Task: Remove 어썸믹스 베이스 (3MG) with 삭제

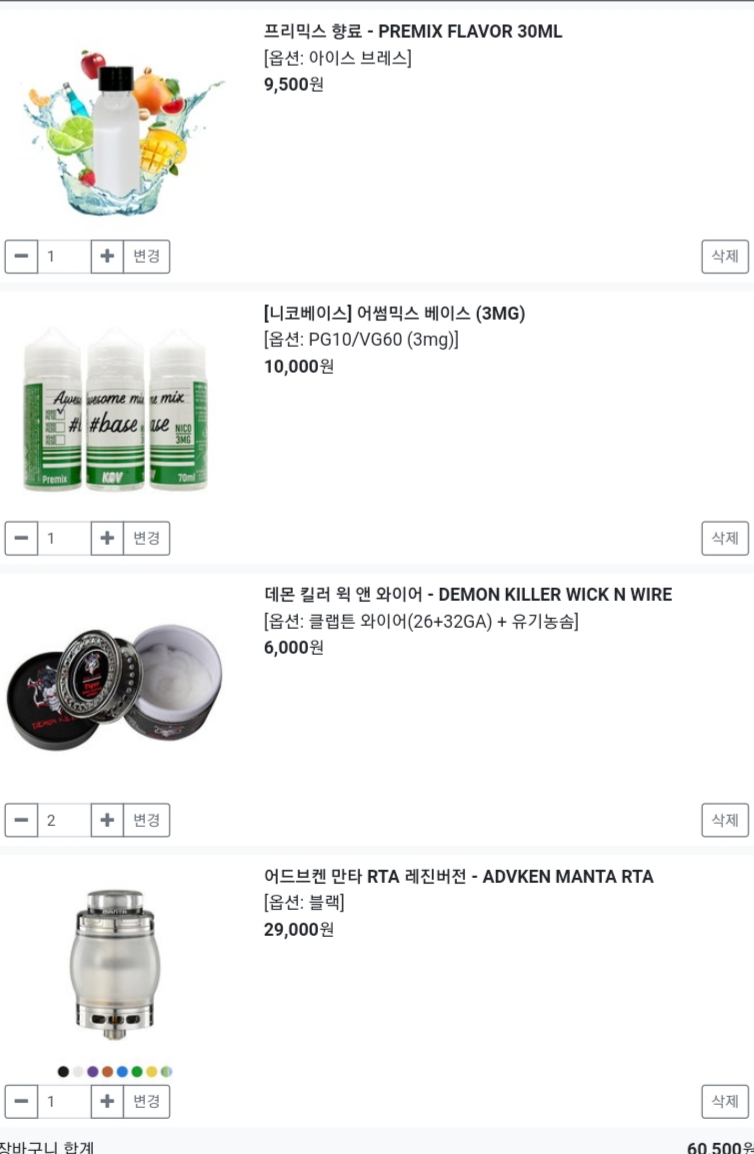Action: point(724,538)
